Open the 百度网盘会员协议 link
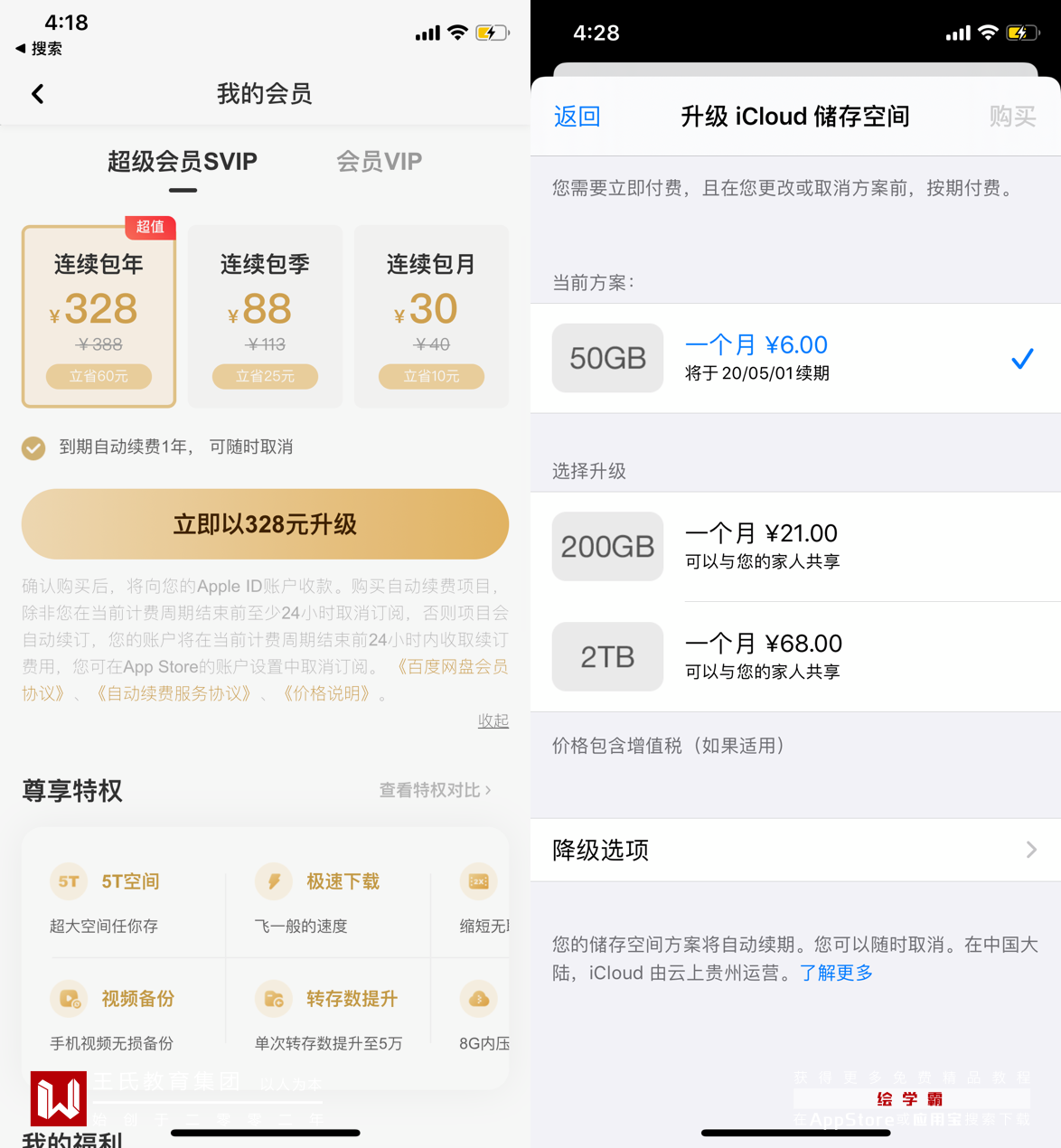 (x=452, y=667)
